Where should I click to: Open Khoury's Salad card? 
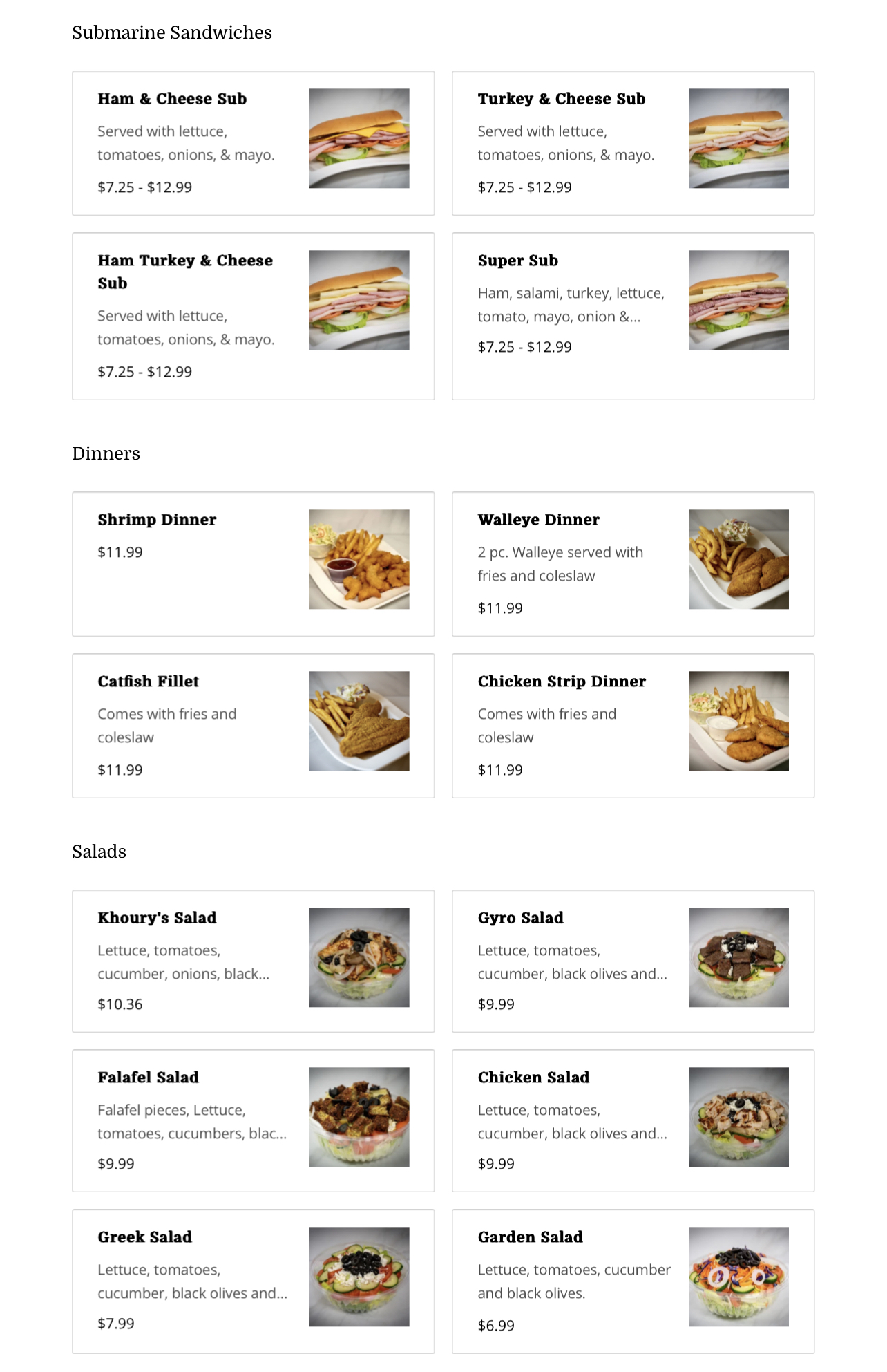tap(253, 961)
